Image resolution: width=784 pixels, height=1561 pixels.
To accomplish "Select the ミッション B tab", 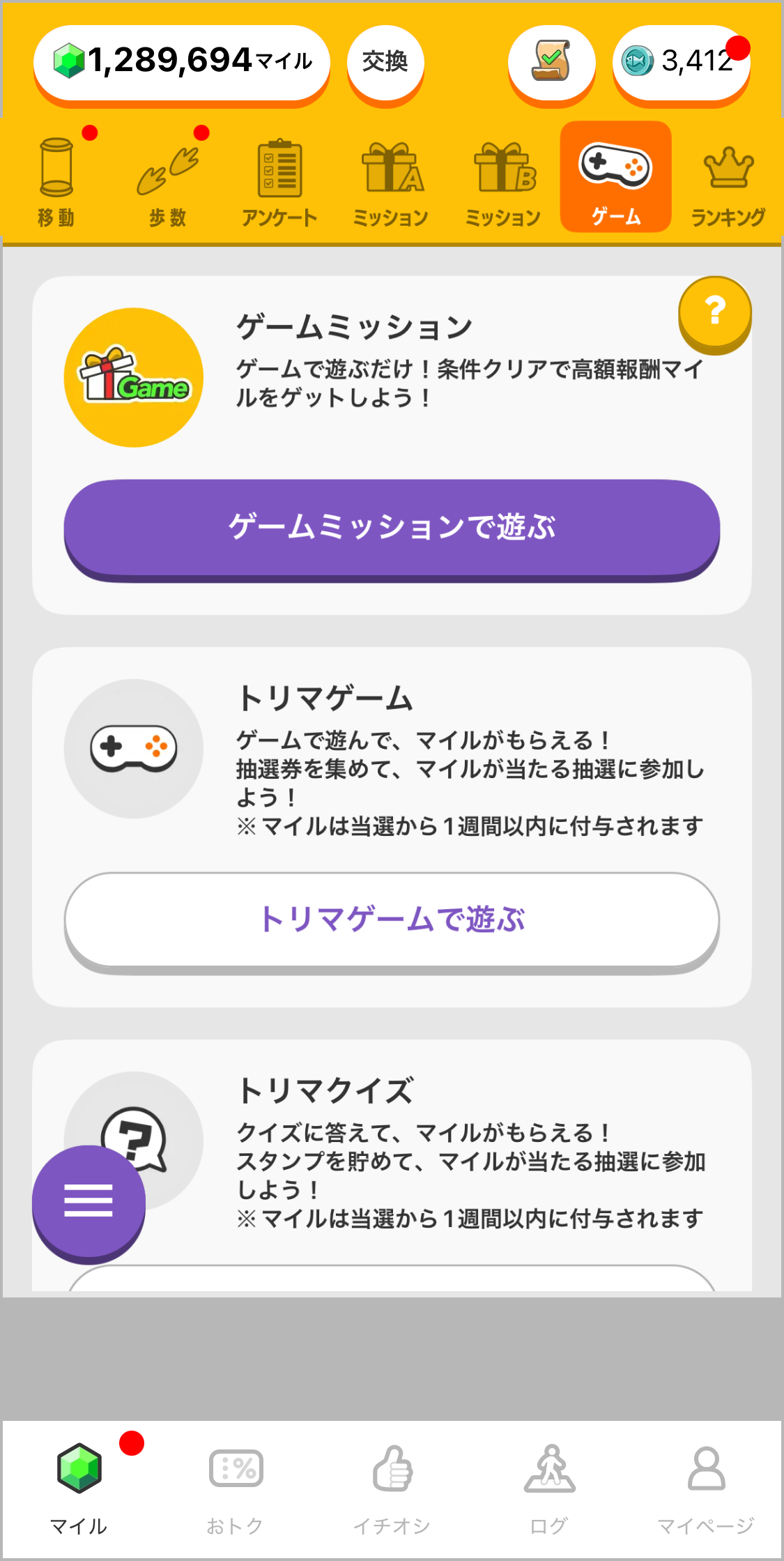I will pos(503,181).
